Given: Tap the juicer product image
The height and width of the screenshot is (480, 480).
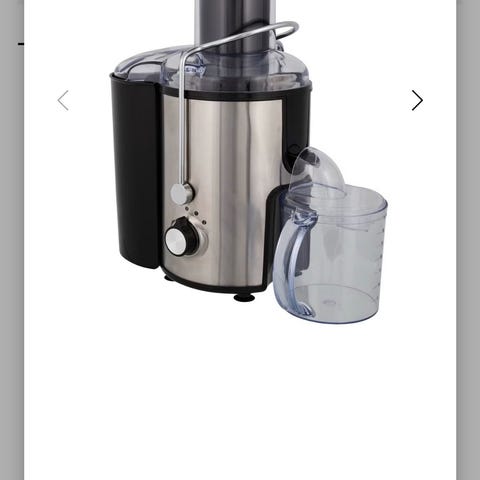Looking at the screenshot, I should 249,162.
